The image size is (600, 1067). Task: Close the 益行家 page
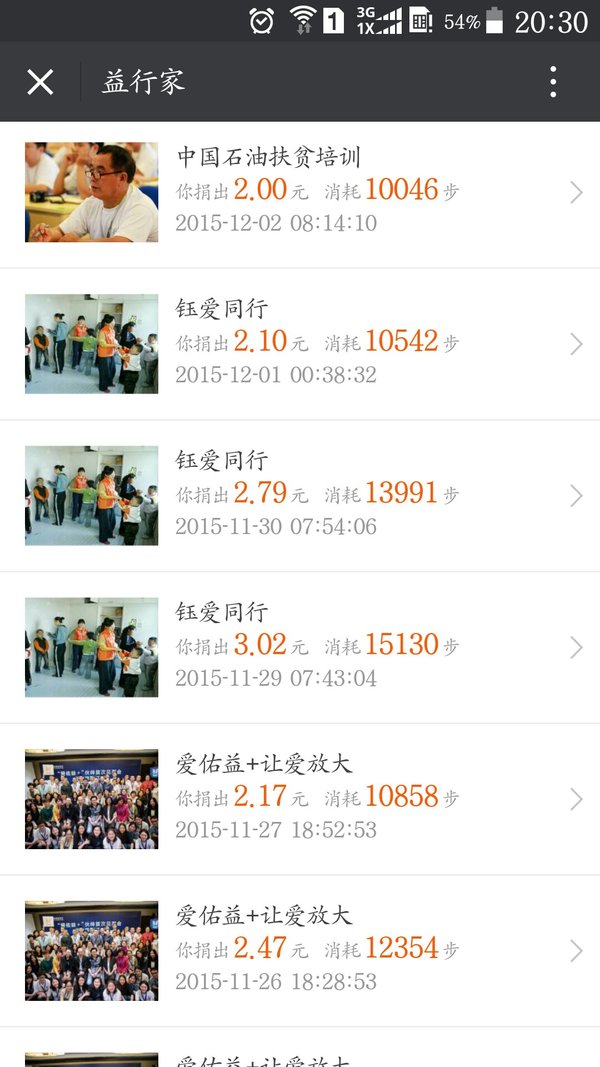(x=40, y=82)
